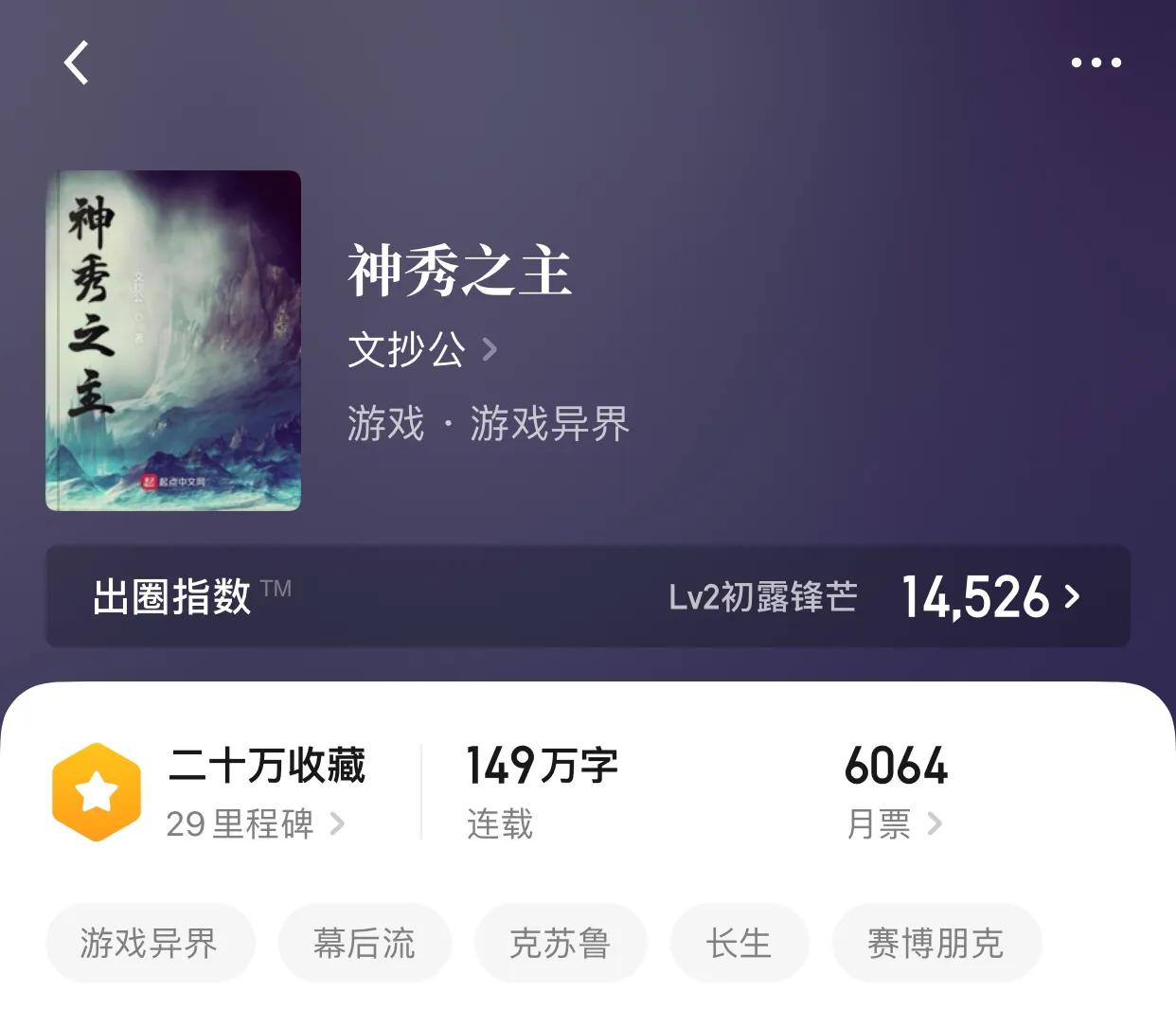Open the 月票 monthly tickets details
Viewport: 1176px width, 1026px height.
click(x=894, y=823)
